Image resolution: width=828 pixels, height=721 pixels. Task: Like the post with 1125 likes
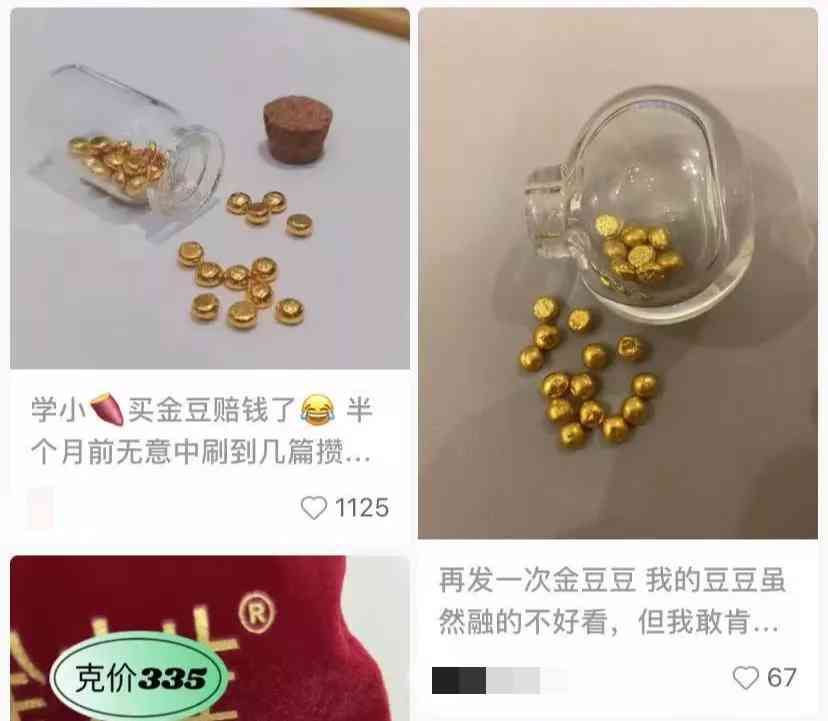[315, 508]
